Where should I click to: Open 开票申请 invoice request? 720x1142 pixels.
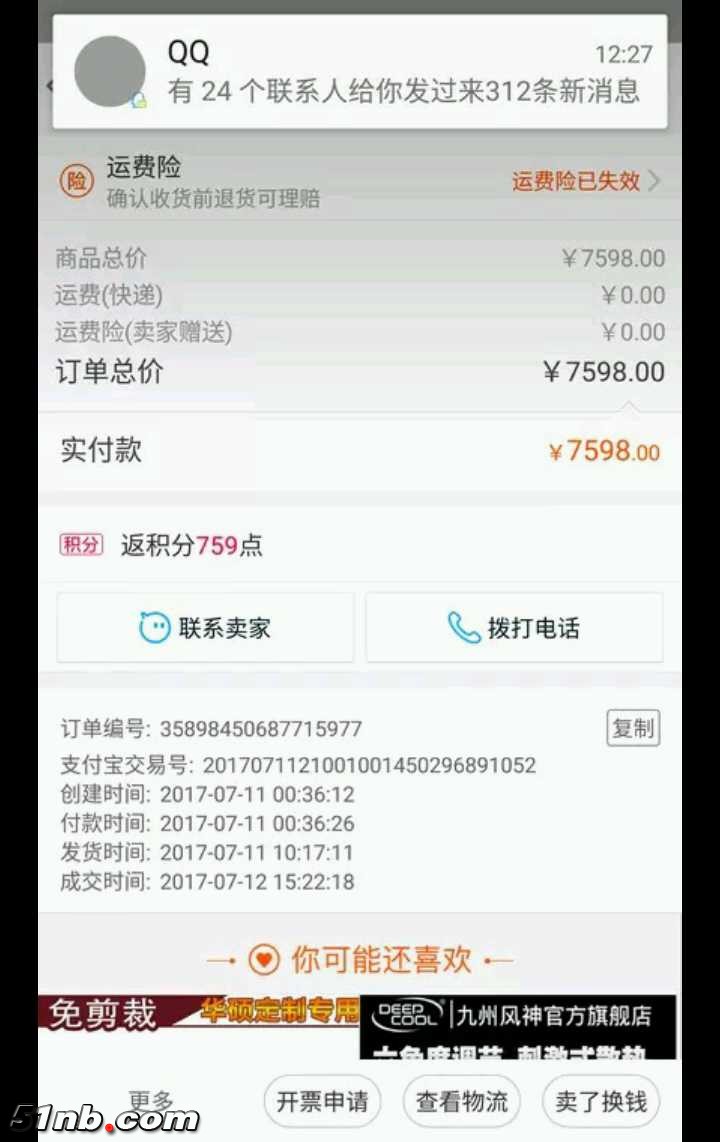point(322,1102)
